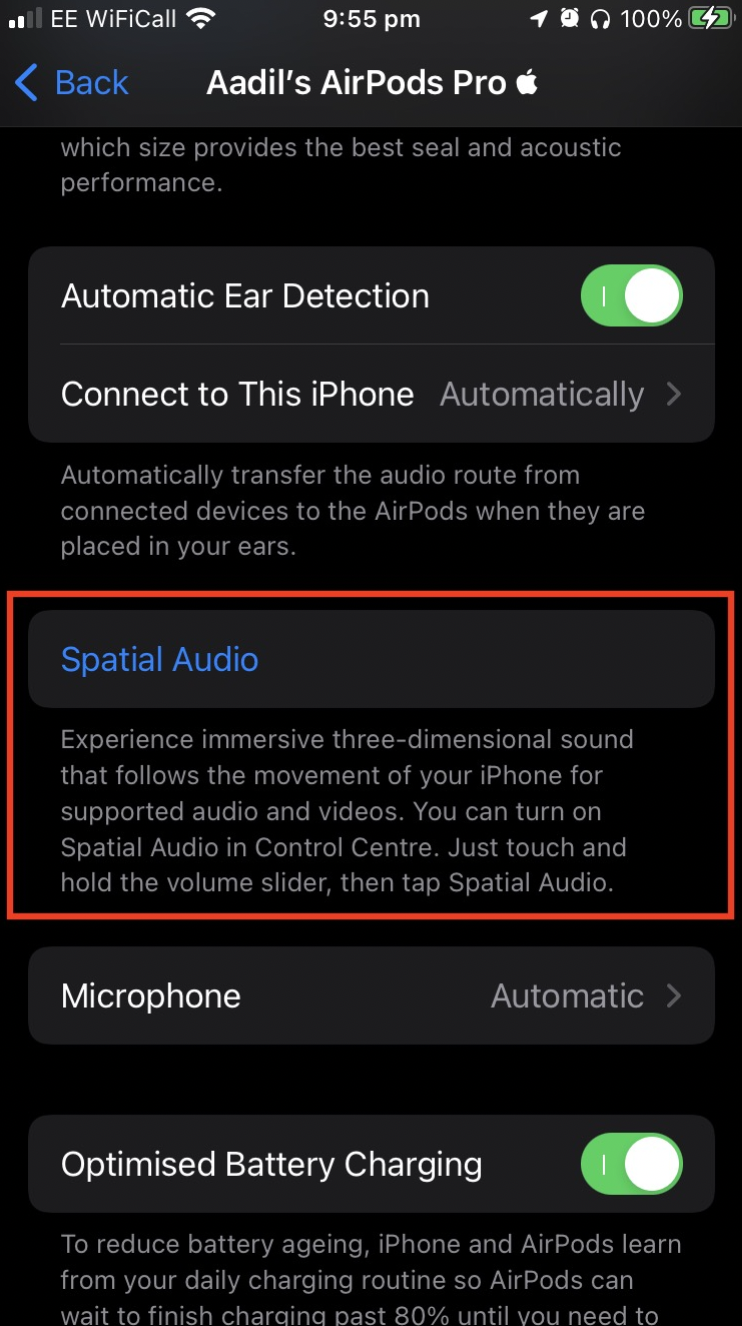
Task: Go back using the Back button
Action: coord(72,82)
